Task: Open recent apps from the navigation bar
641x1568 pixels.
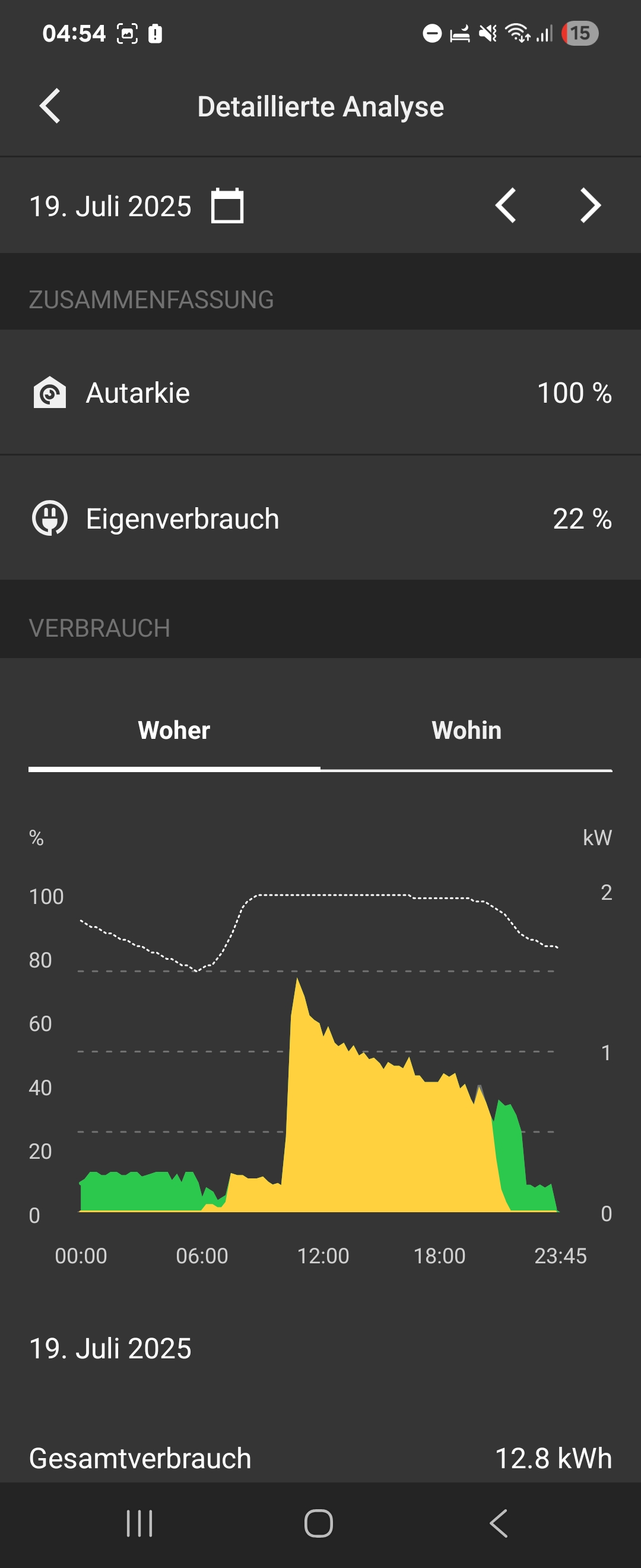Action: coord(139,1523)
